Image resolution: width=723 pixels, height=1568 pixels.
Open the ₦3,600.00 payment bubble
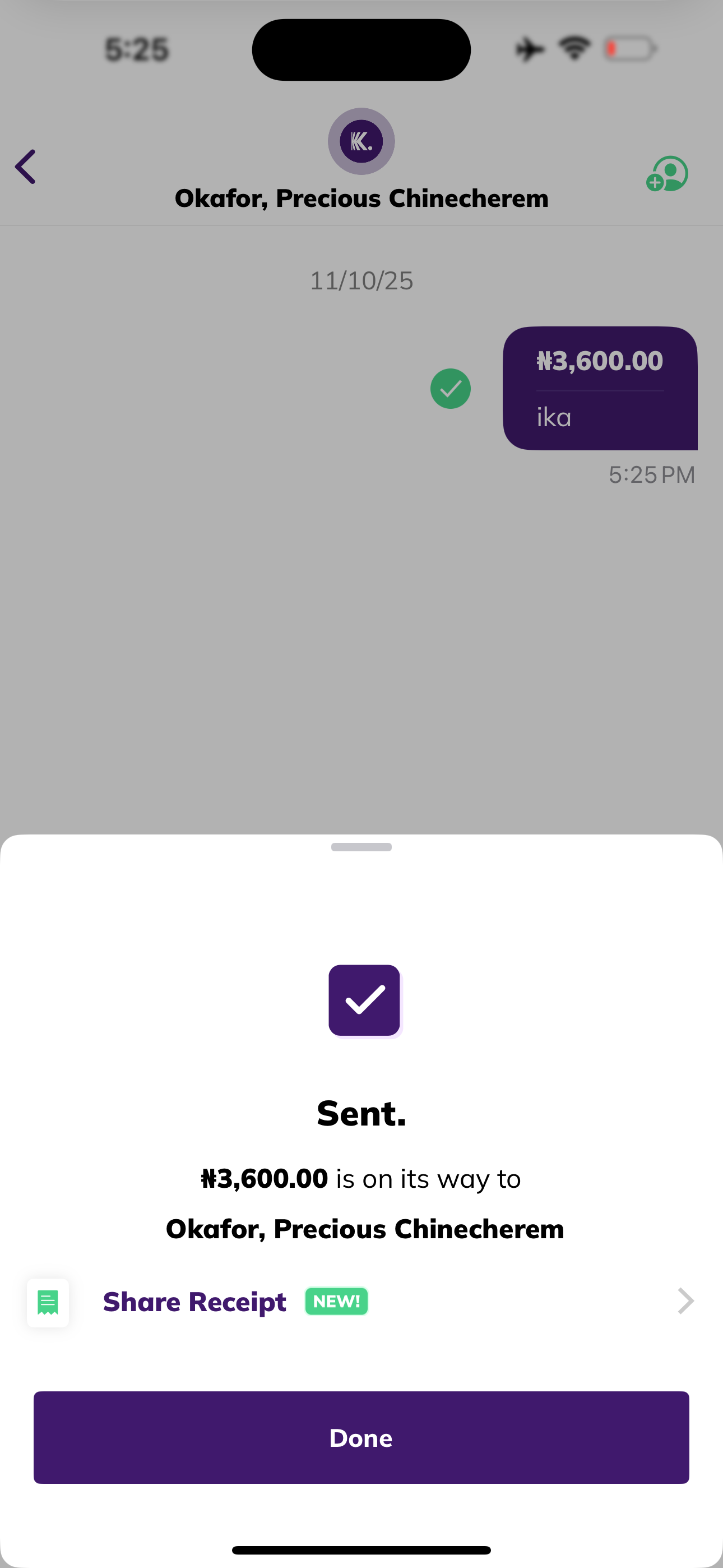600,388
